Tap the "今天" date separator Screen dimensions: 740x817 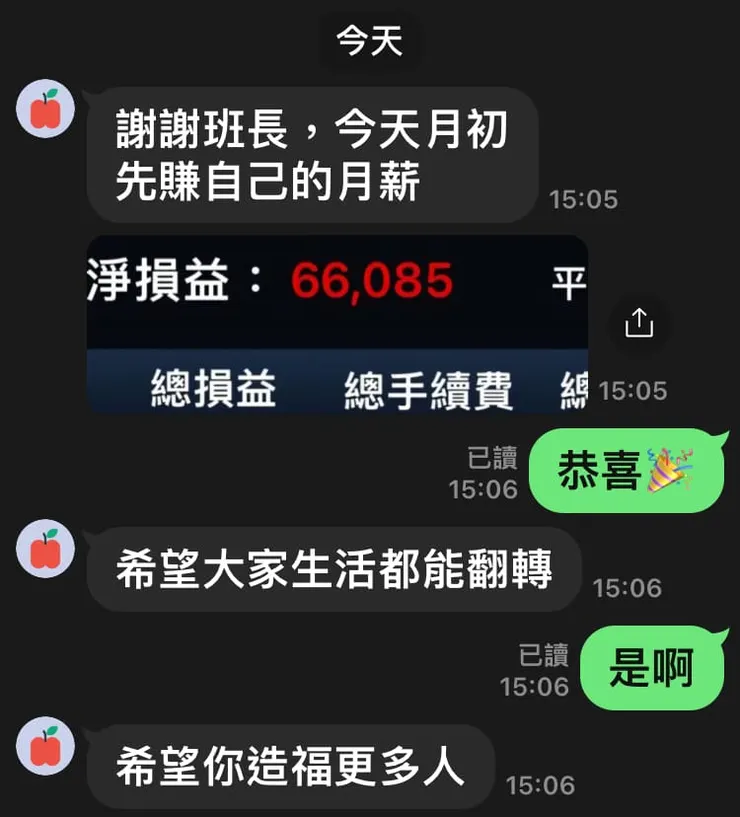point(370,40)
